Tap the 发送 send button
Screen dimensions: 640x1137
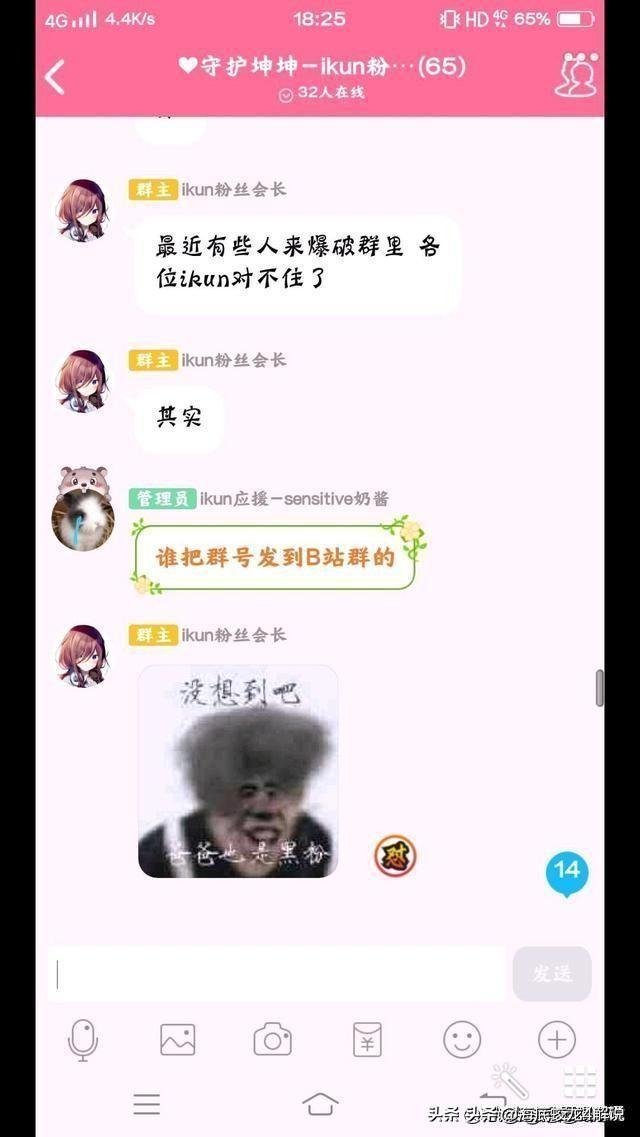point(552,974)
